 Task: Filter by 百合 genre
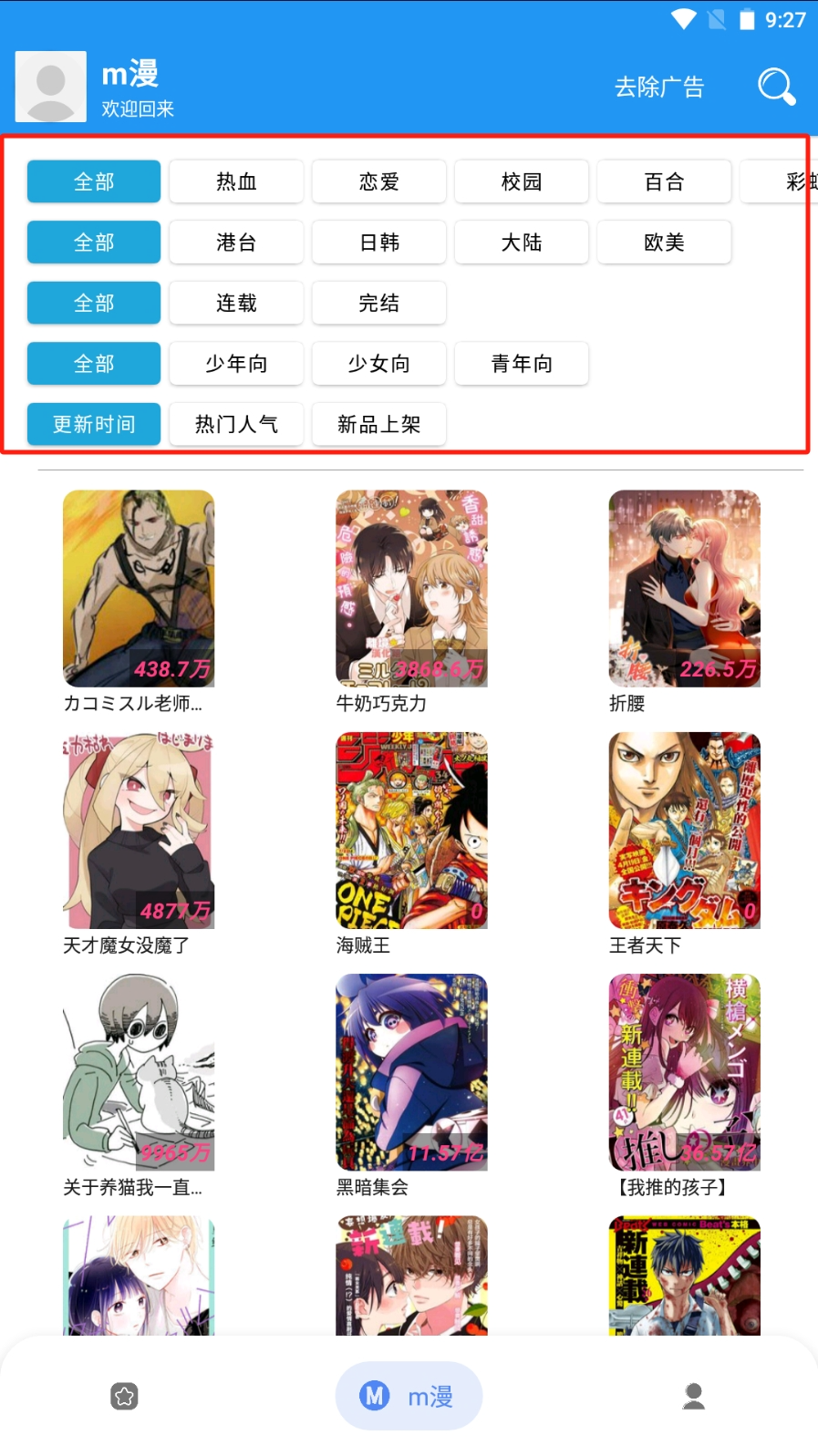coord(663,181)
